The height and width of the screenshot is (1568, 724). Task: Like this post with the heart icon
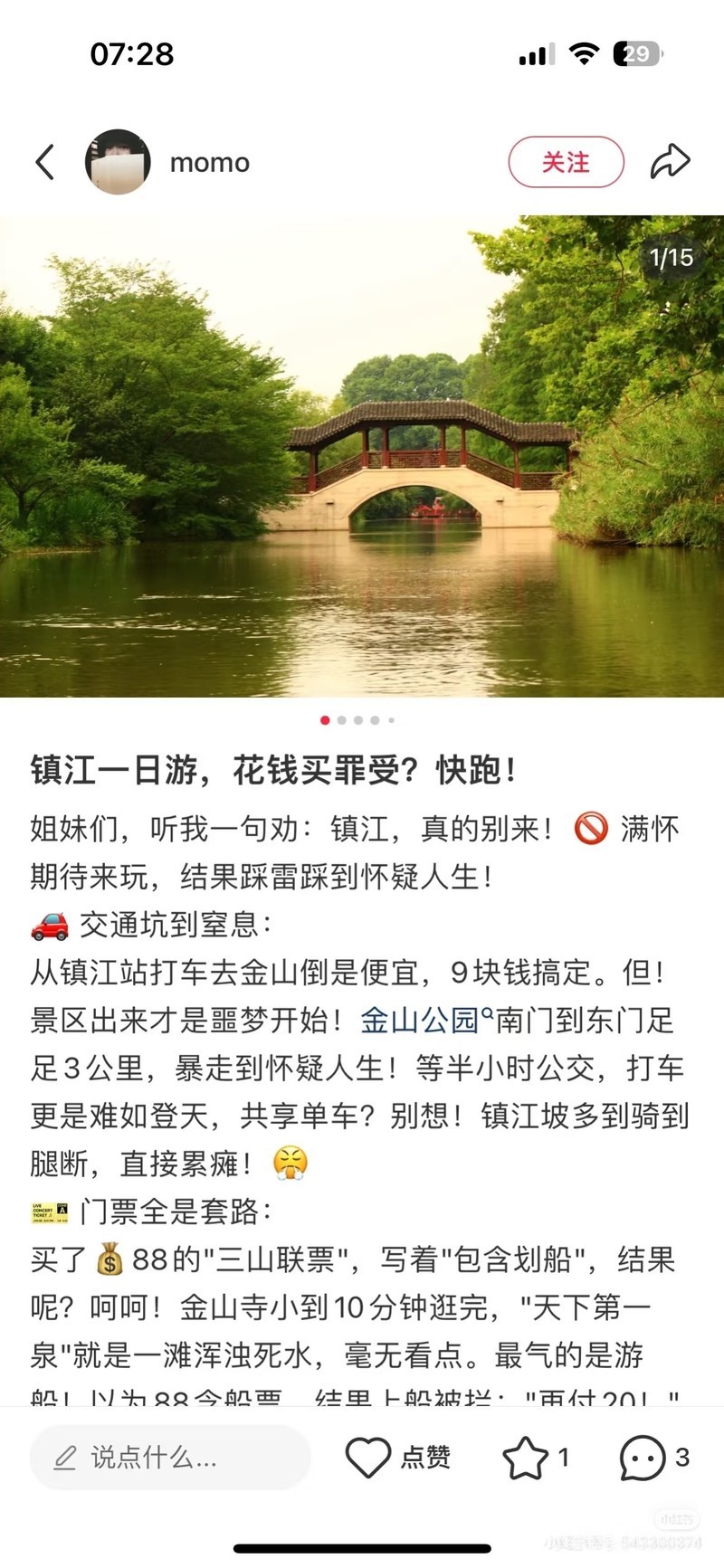[x=368, y=1458]
